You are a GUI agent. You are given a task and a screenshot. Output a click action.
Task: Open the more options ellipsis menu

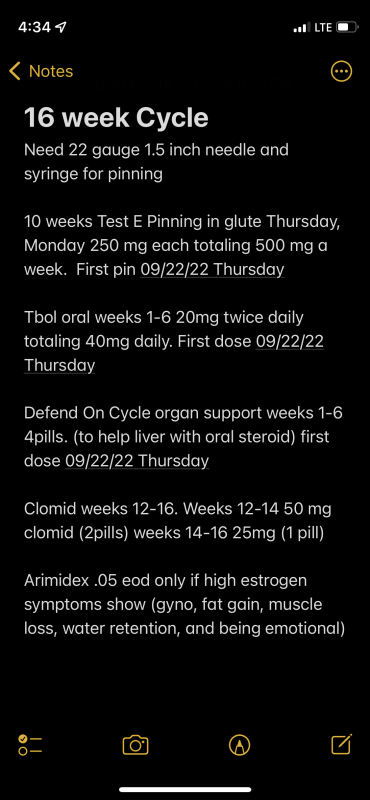coord(341,71)
